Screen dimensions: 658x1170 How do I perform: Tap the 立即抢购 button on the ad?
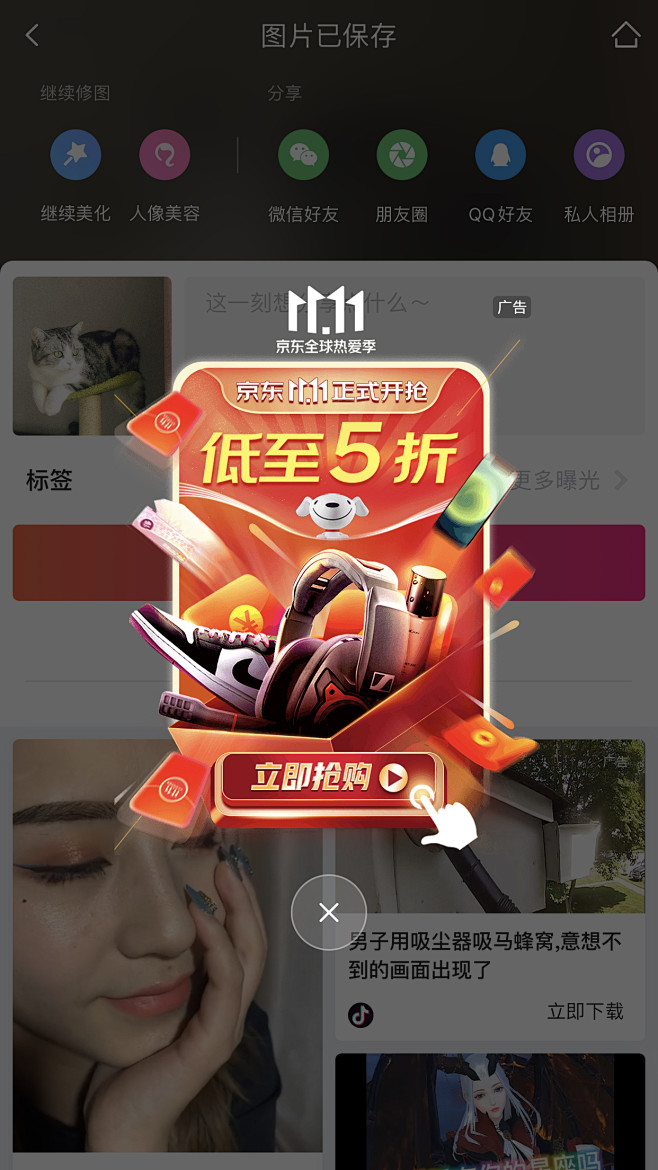(329, 778)
